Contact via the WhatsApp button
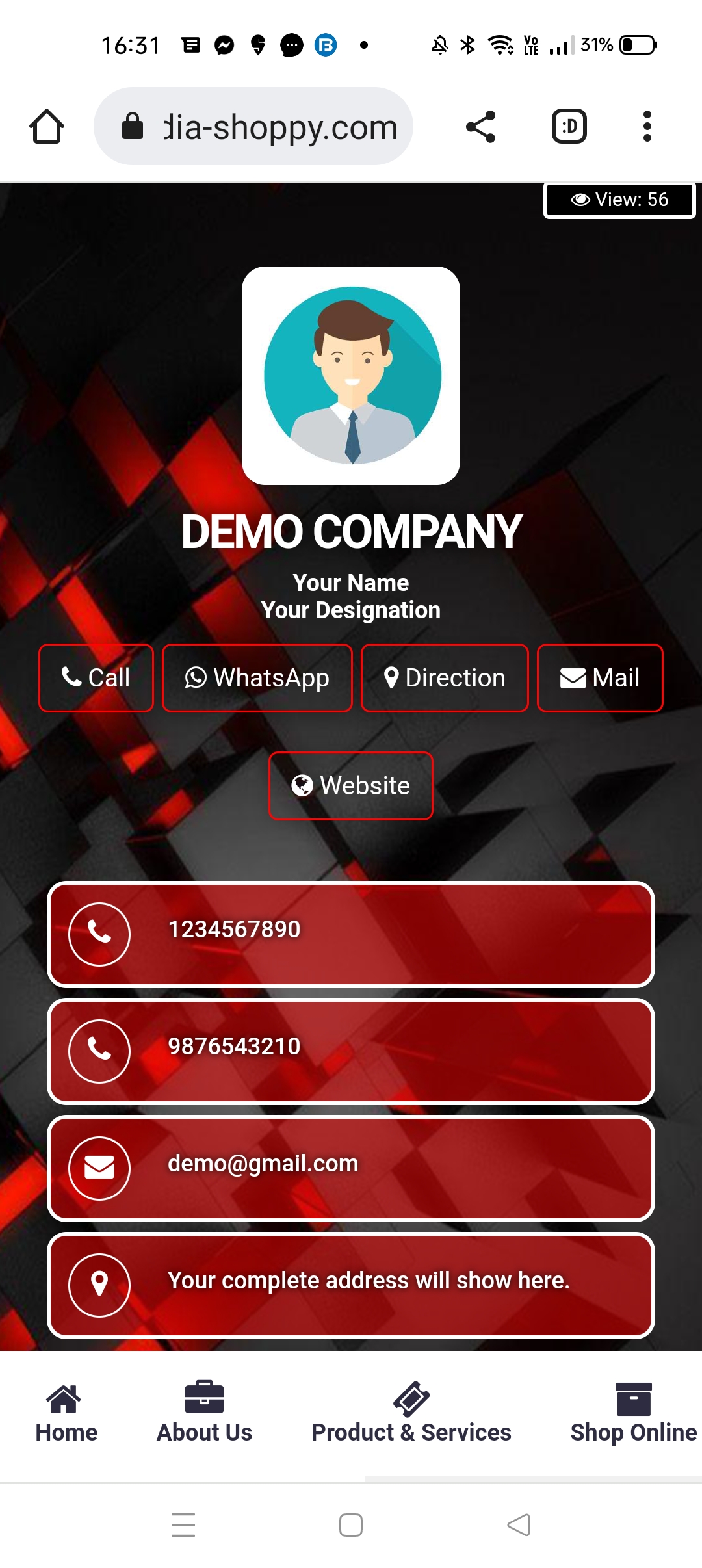Screen dimensions: 702x1568 (257, 678)
